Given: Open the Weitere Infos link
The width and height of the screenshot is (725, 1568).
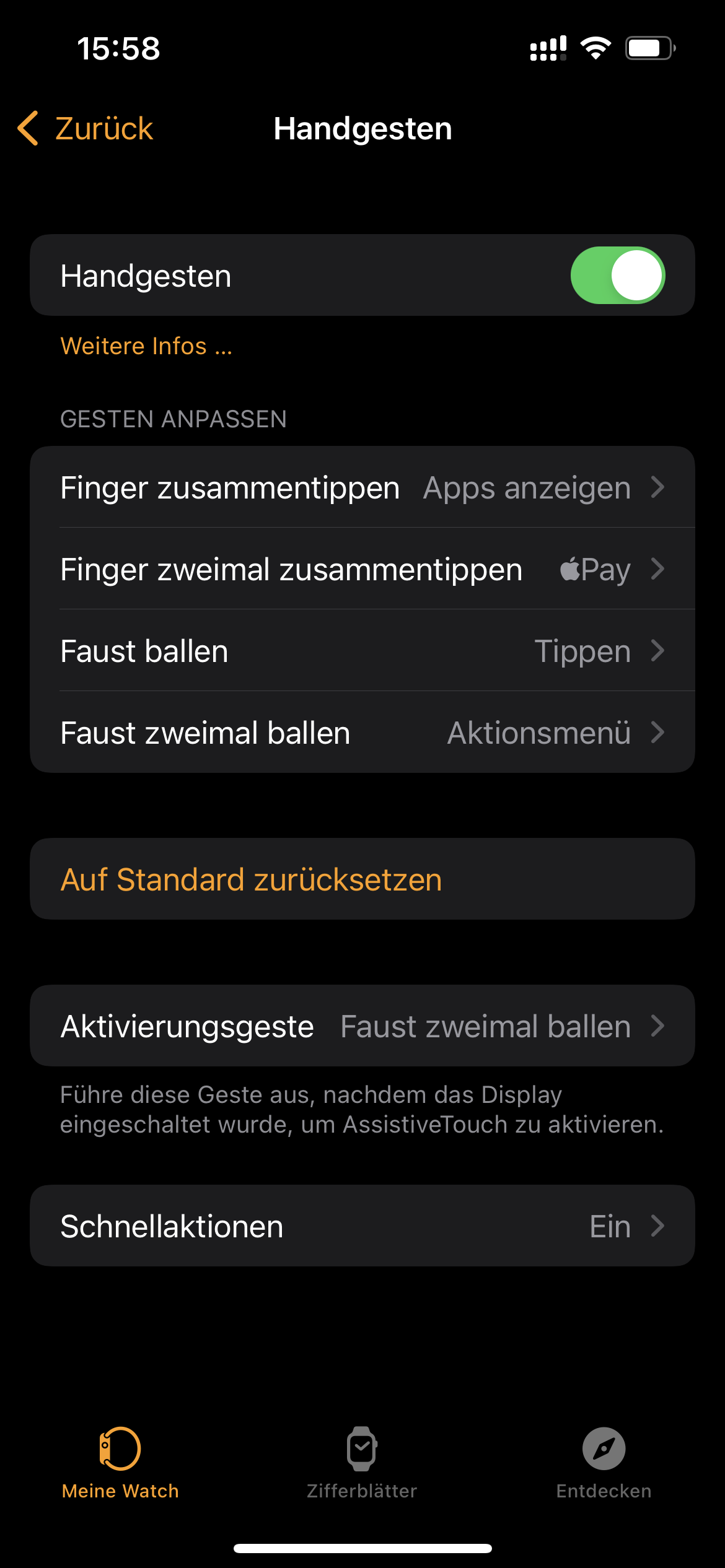Looking at the screenshot, I should [146, 346].
